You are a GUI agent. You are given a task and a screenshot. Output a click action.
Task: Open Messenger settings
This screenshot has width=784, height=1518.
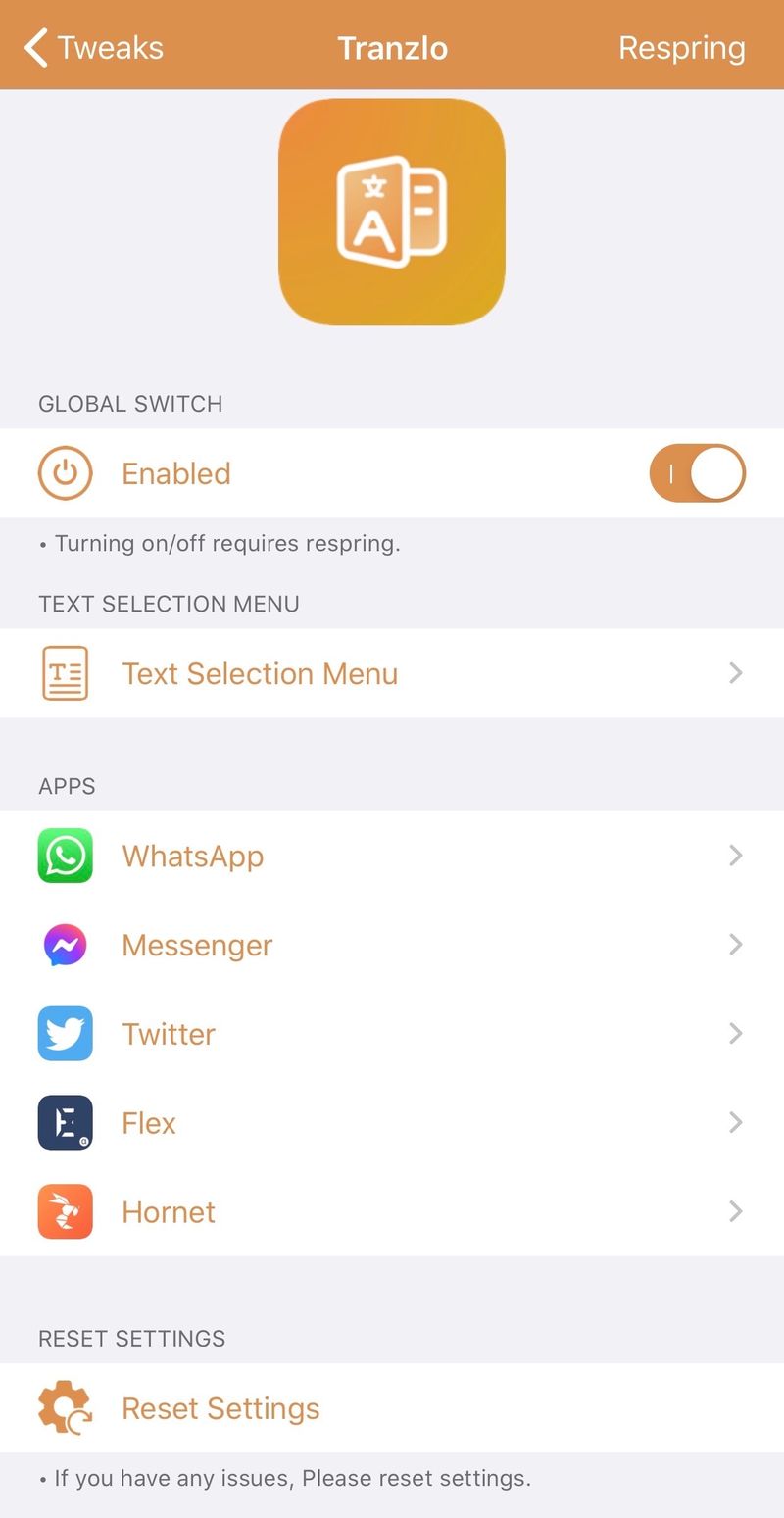point(392,945)
